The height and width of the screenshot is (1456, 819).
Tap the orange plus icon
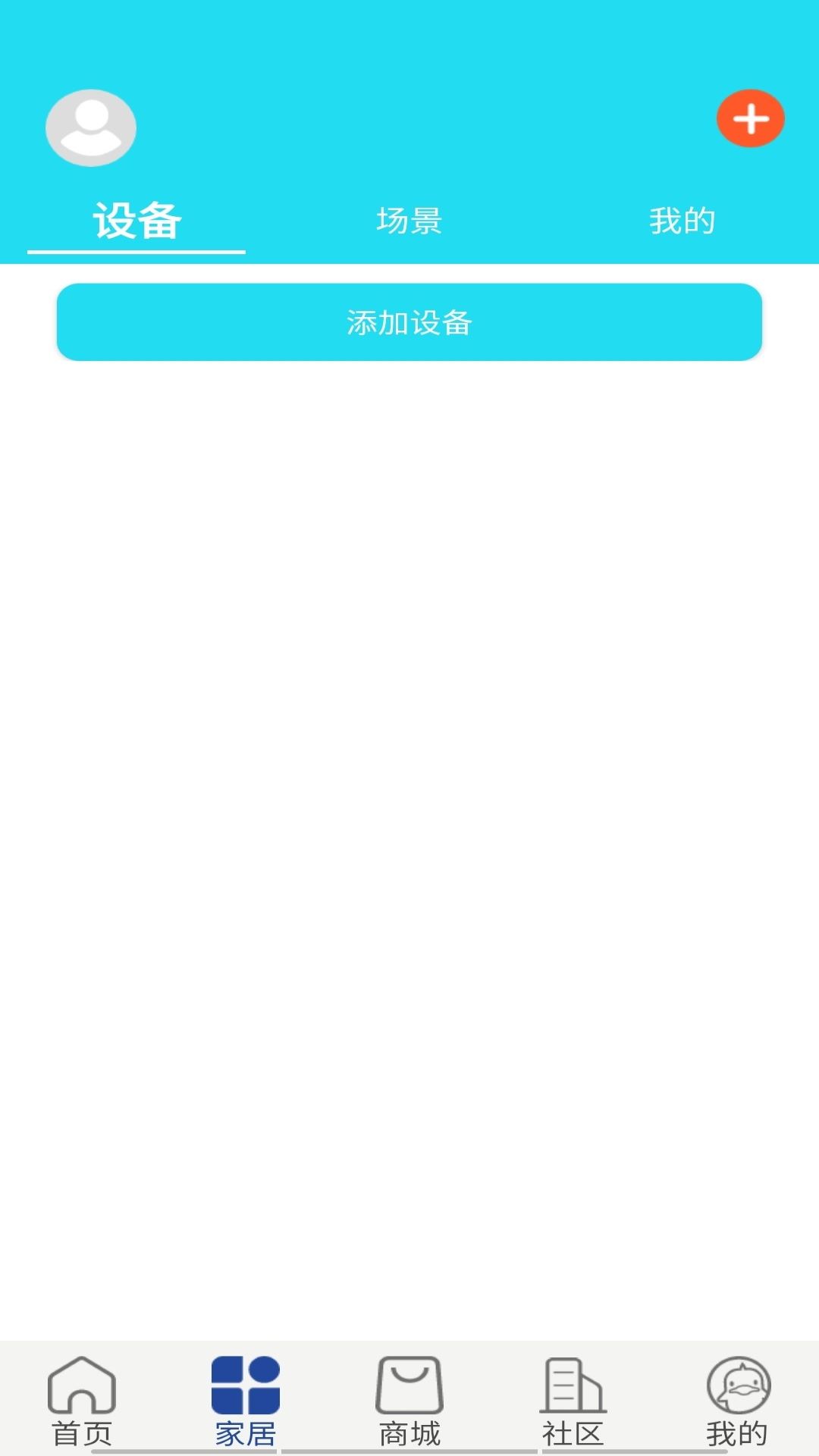[x=750, y=118]
